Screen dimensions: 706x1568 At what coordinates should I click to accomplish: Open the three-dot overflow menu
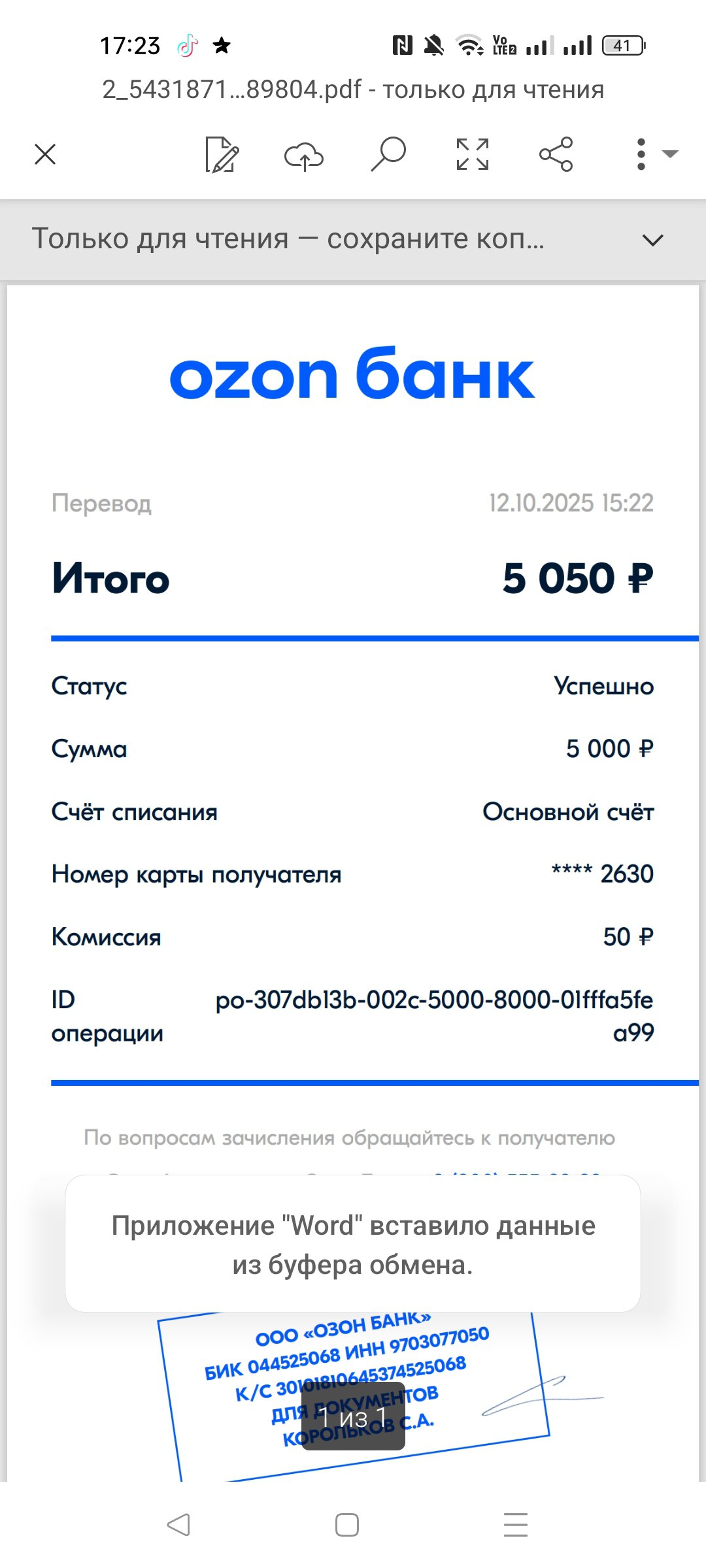(x=642, y=155)
